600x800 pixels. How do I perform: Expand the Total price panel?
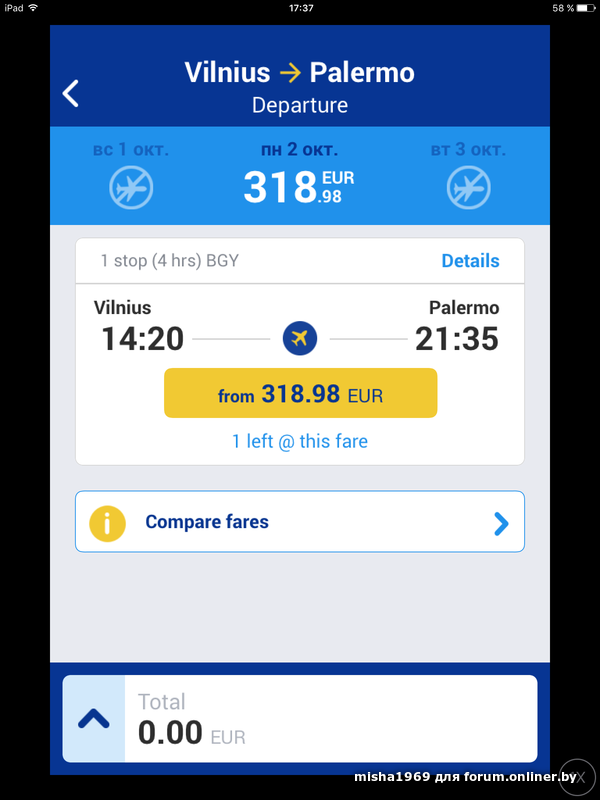pyautogui.click(x=93, y=718)
